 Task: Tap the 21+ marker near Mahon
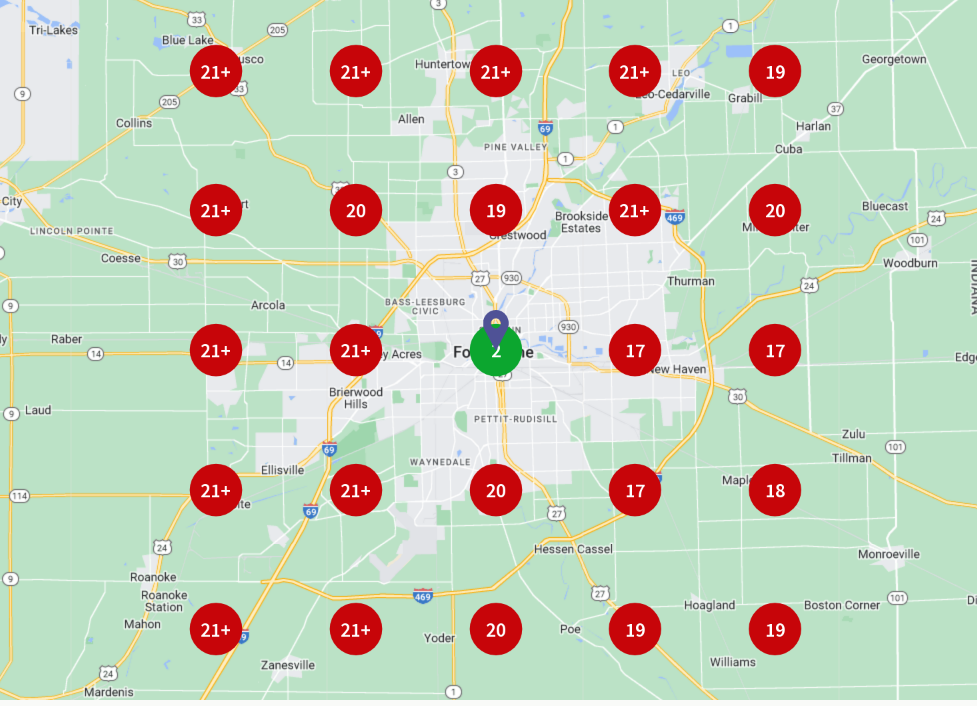216,630
